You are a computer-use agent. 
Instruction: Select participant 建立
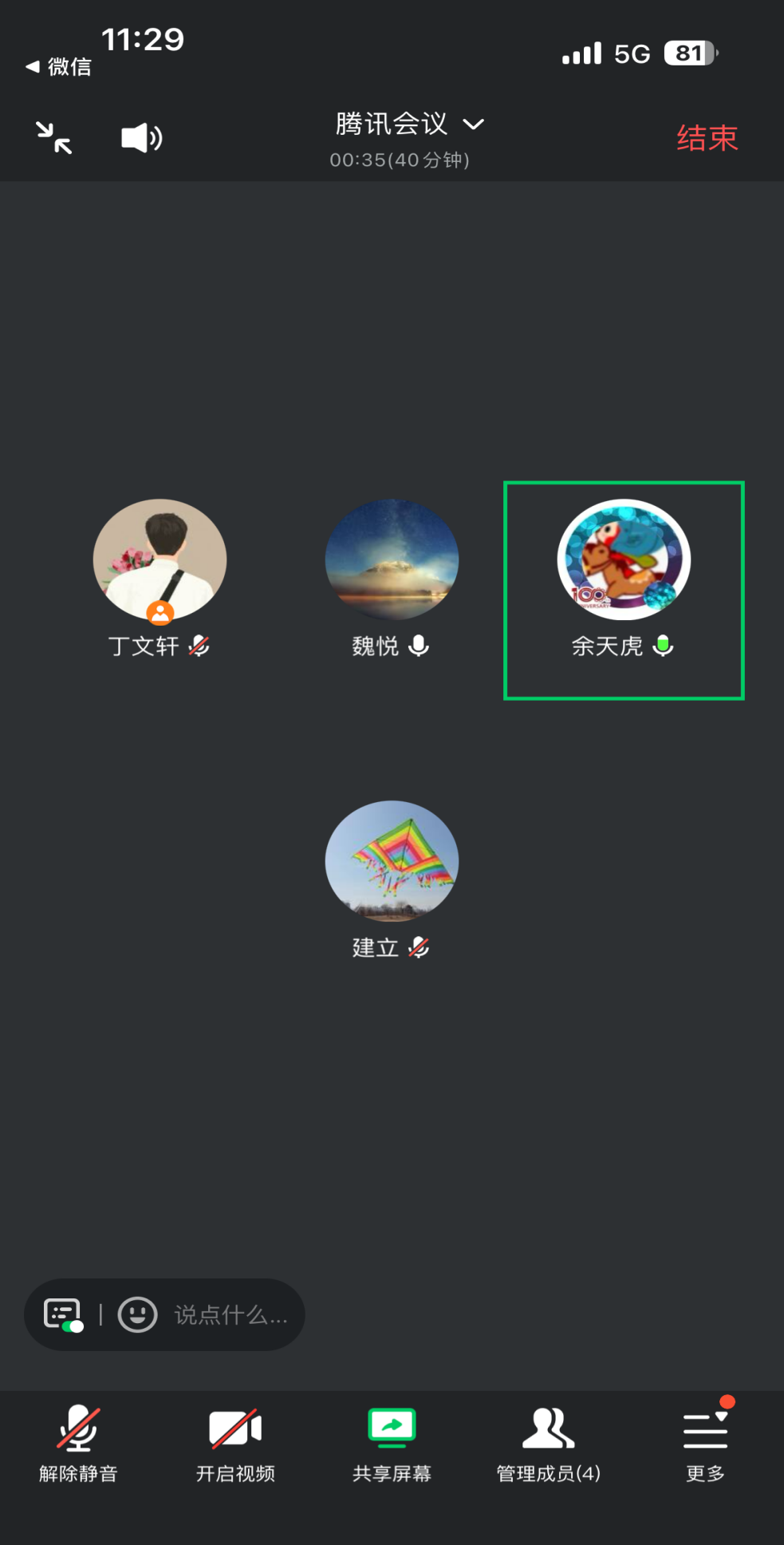coord(392,862)
